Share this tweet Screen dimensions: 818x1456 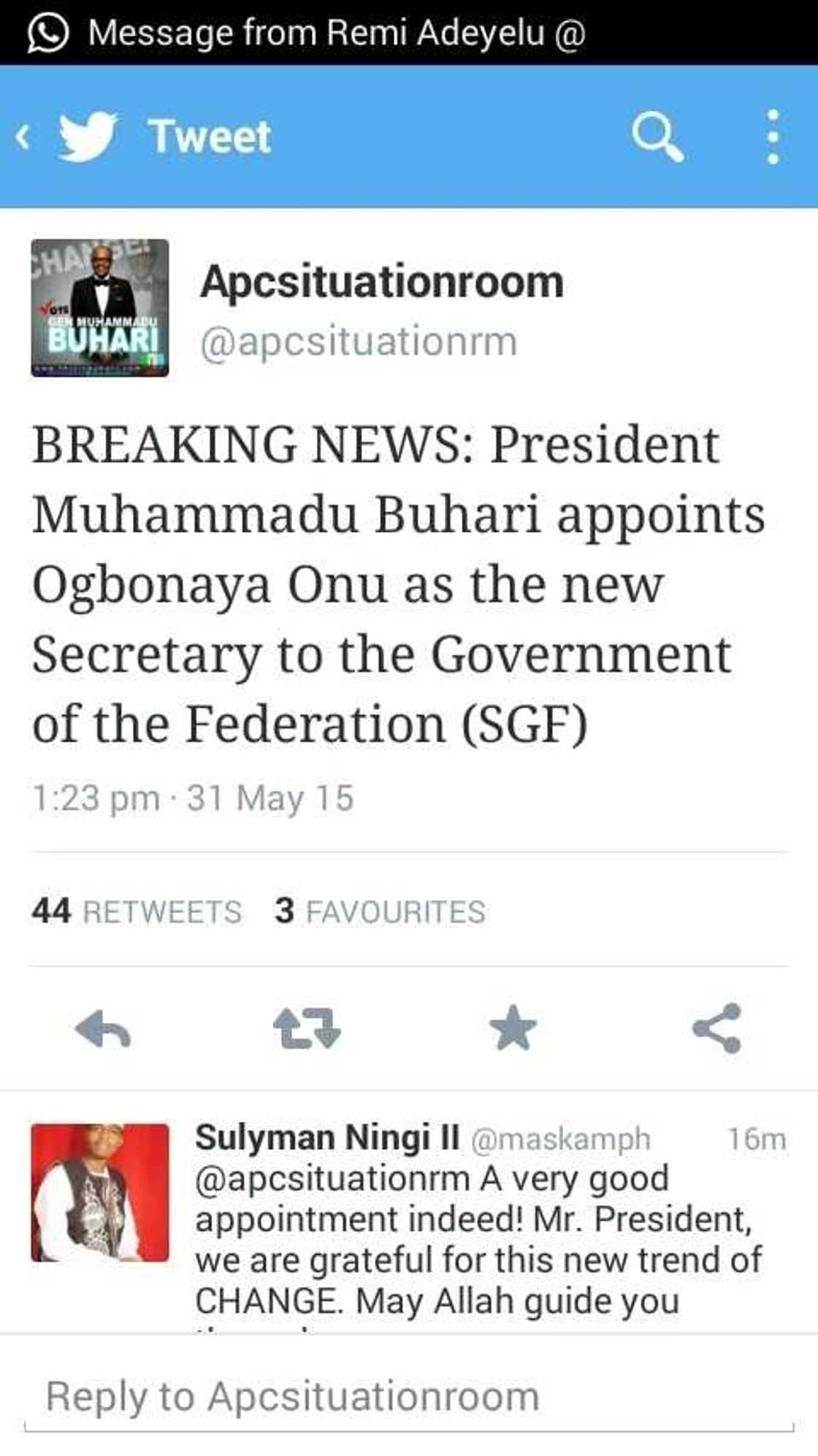[x=717, y=1029]
